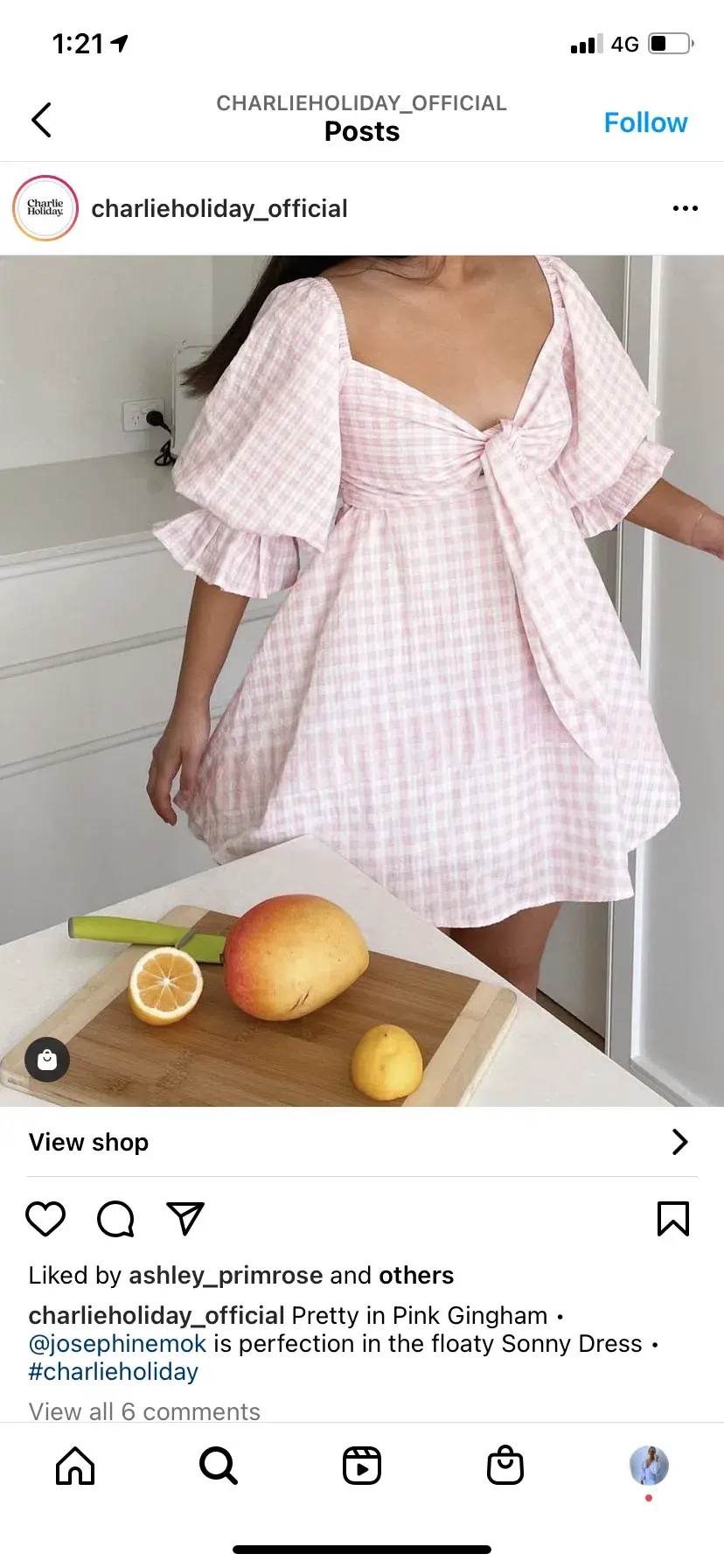
Task: Save the post with the bookmark icon
Action: pyautogui.click(x=672, y=1218)
